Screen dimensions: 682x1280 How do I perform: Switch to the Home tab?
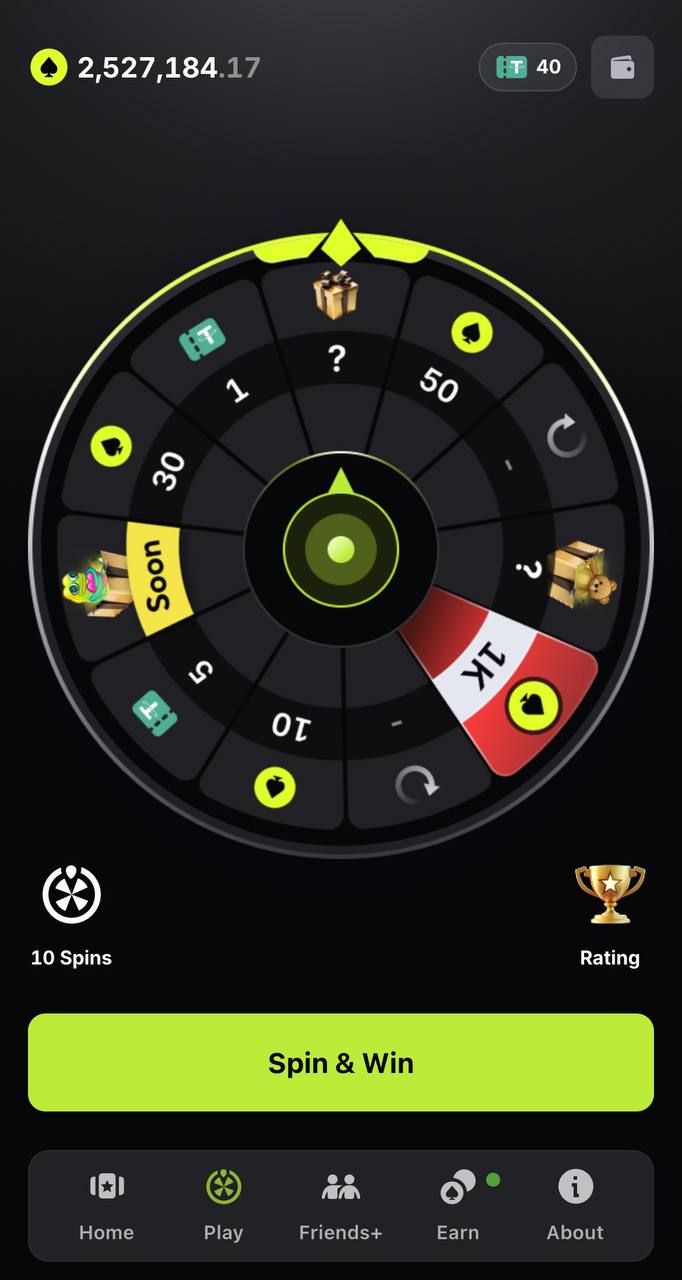pos(106,1205)
